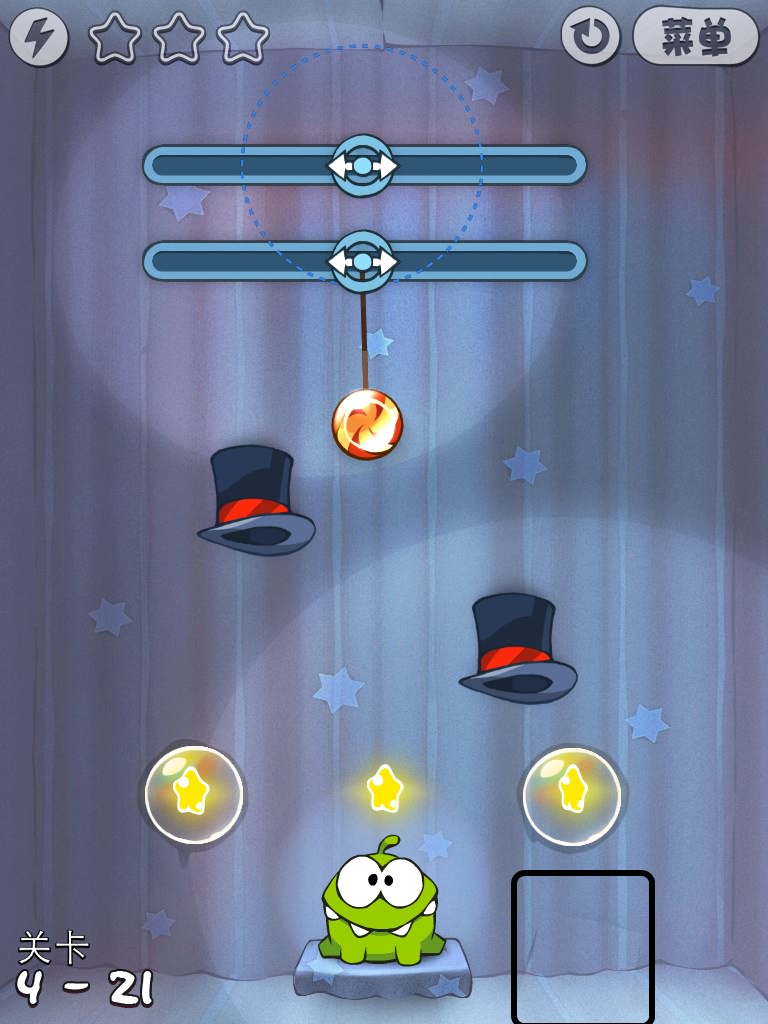This screenshot has height=1024, width=768.
Task: Pop the left bubble holding a star
Action: (194, 795)
